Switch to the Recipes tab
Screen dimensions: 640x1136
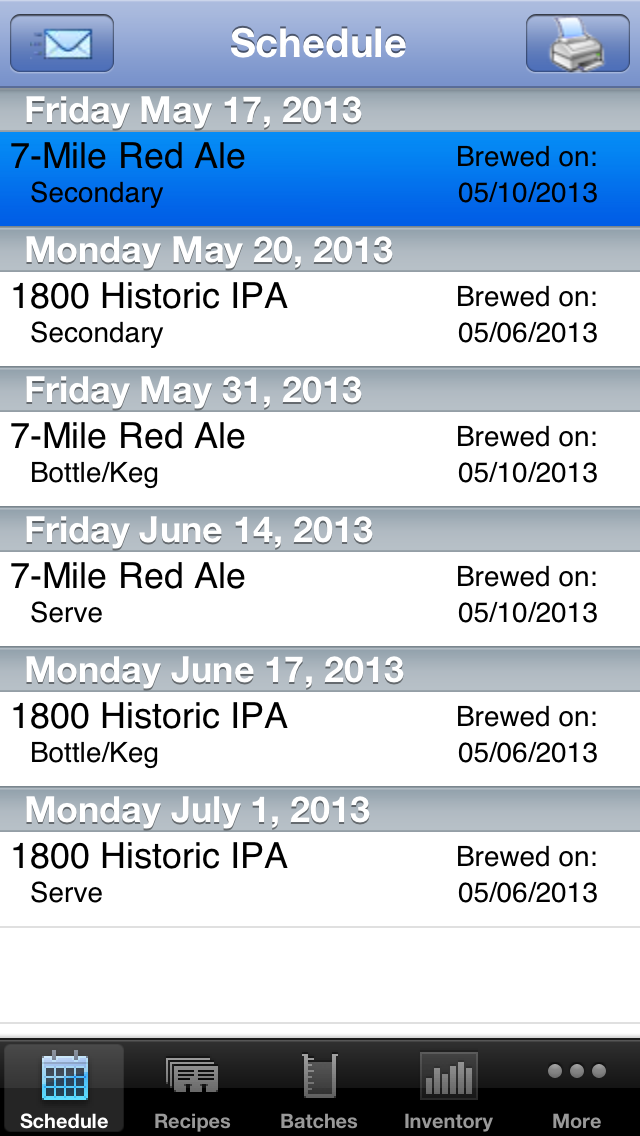point(192,1089)
